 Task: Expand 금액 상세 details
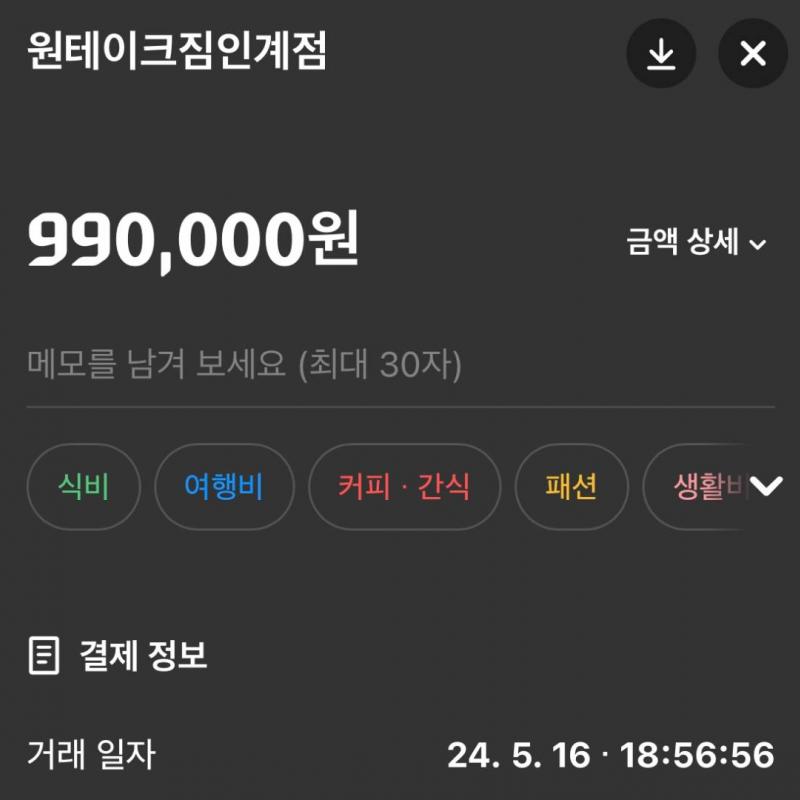click(x=696, y=243)
